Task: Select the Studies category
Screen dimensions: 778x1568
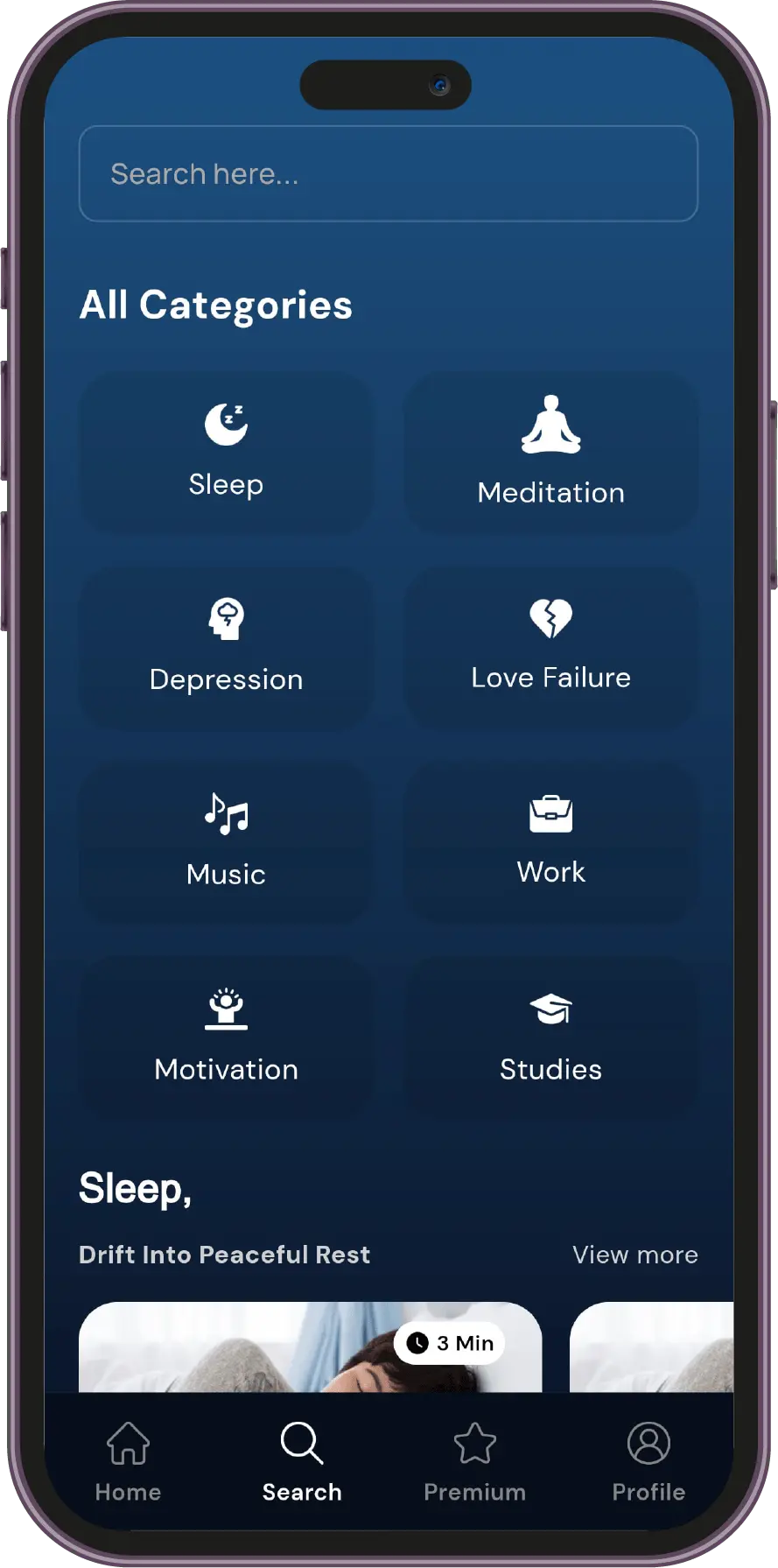Action: pyautogui.click(x=550, y=1036)
